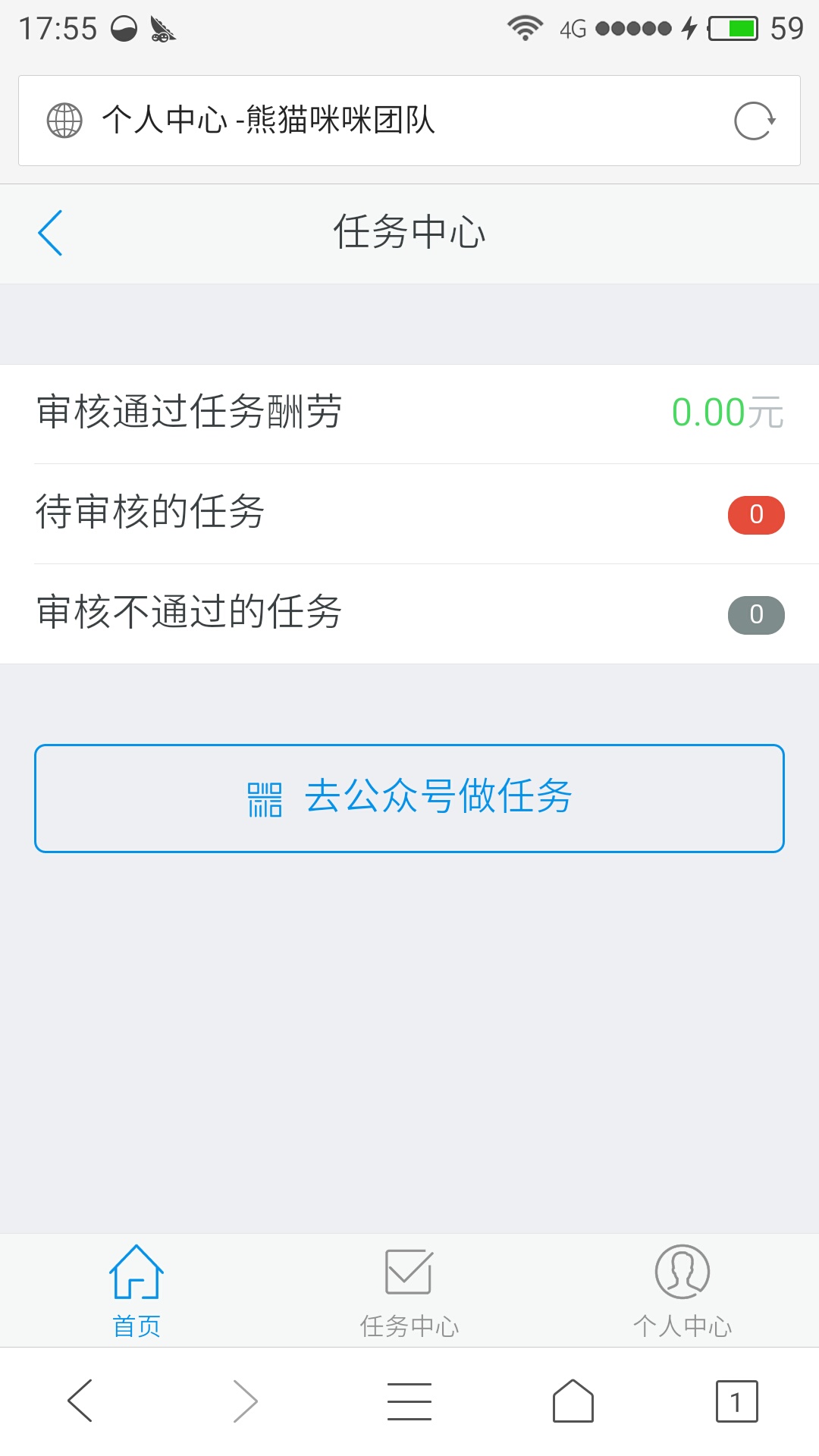Tap the red badge showing 0 pending tasks
This screenshot has height=1456, width=819.
(755, 515)
